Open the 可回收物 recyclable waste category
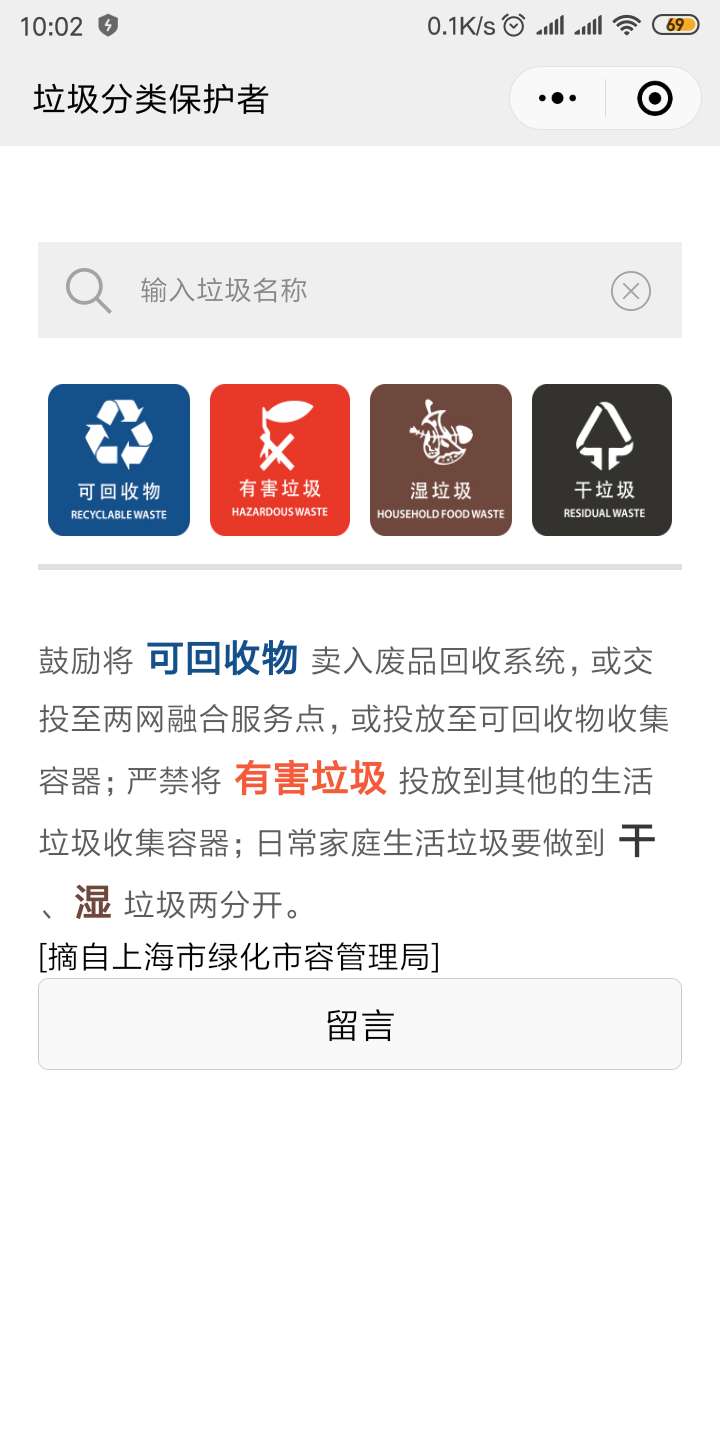This screenshot has width=720, height=1440. coord(119,460)
